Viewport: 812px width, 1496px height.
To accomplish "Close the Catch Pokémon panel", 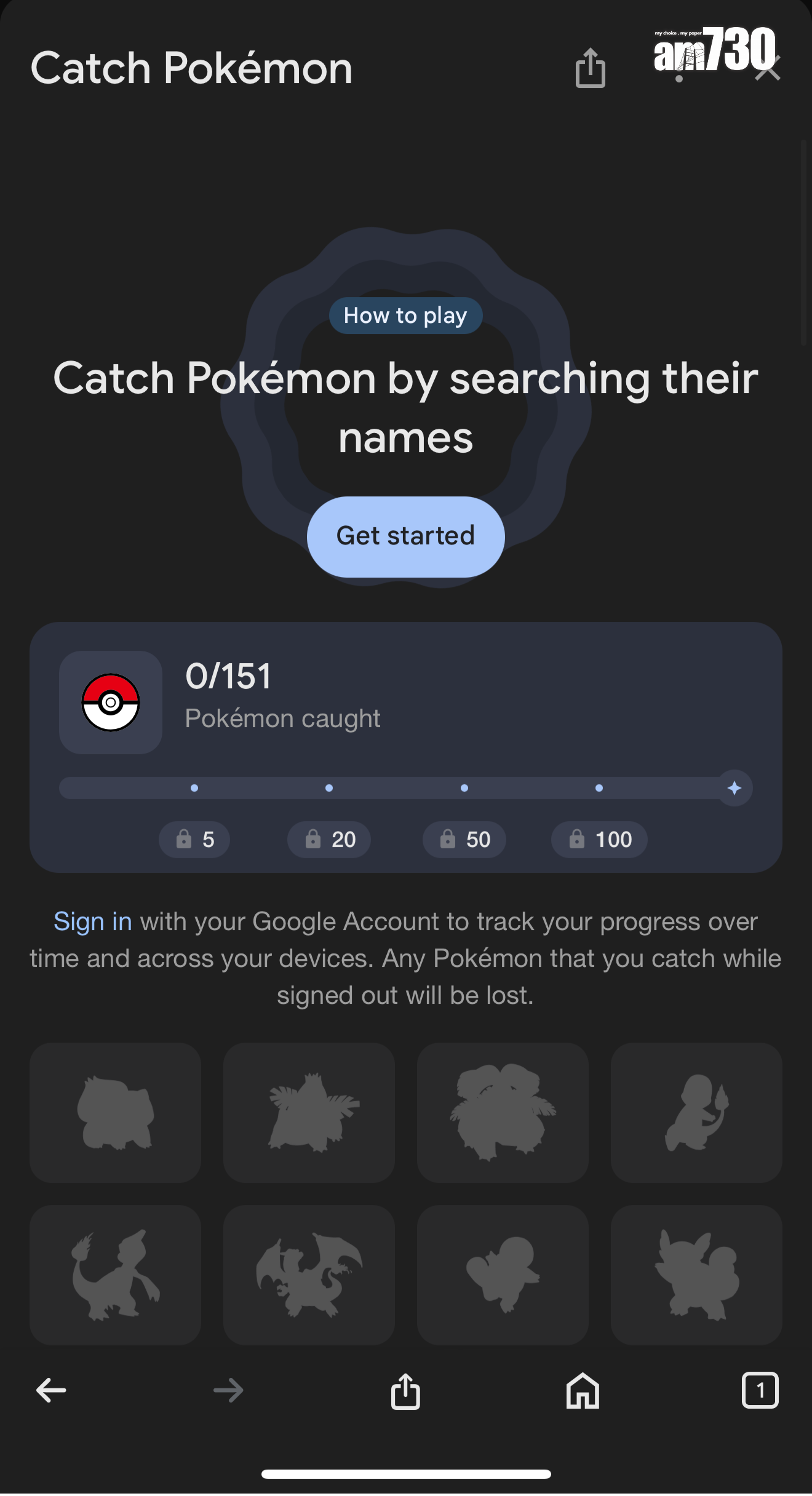I will [x=768, y=68].
